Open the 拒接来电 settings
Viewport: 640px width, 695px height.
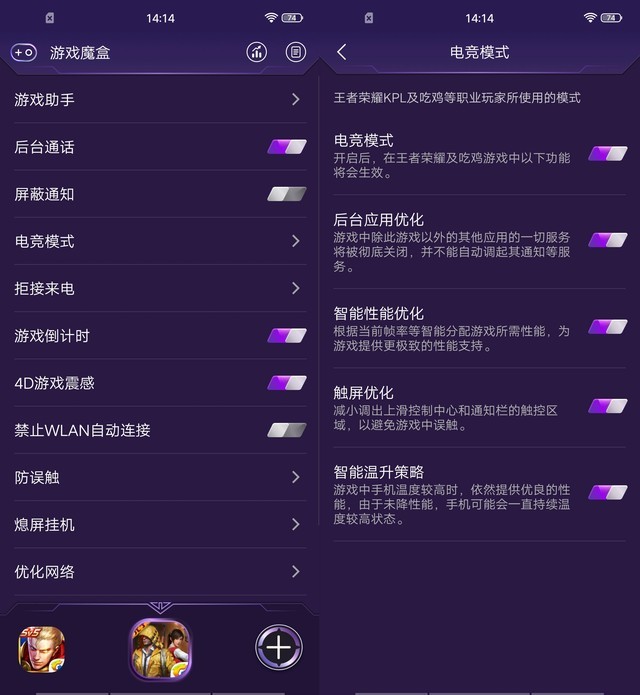tap(160, 288)
